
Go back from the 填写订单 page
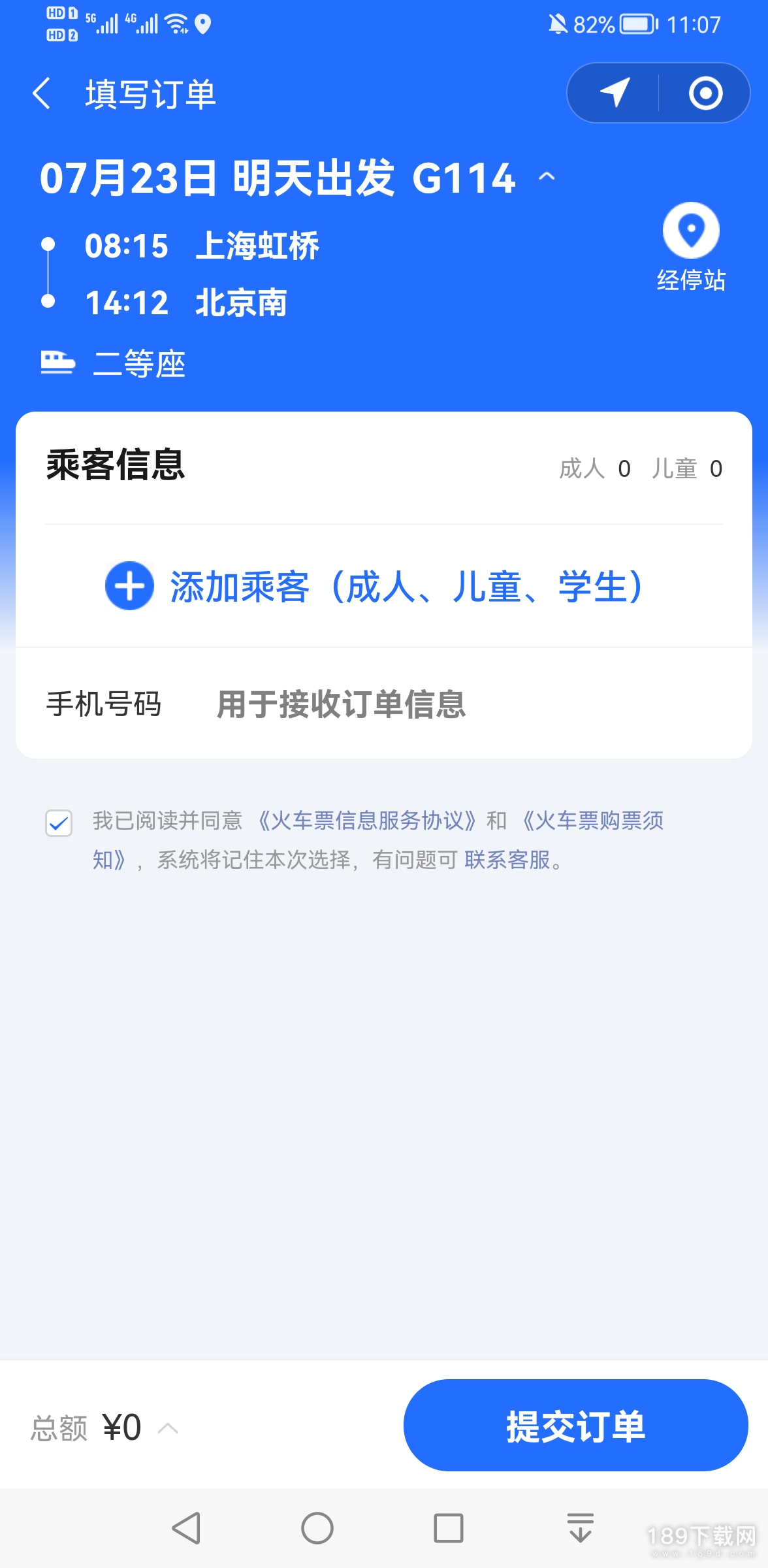point(42,93)
